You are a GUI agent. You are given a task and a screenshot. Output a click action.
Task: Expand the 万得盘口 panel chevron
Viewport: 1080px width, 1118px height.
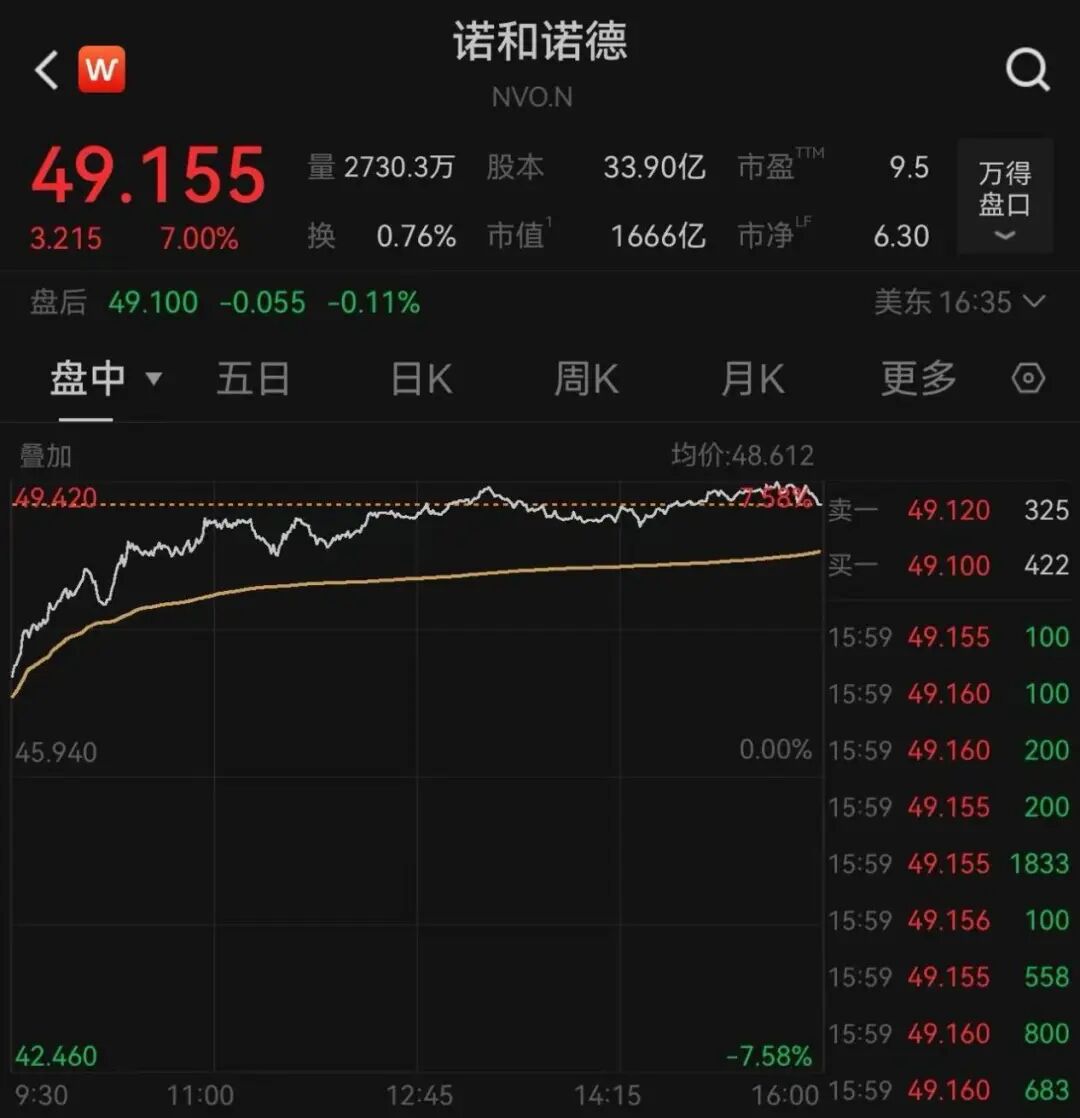[x=1003, y=236]
